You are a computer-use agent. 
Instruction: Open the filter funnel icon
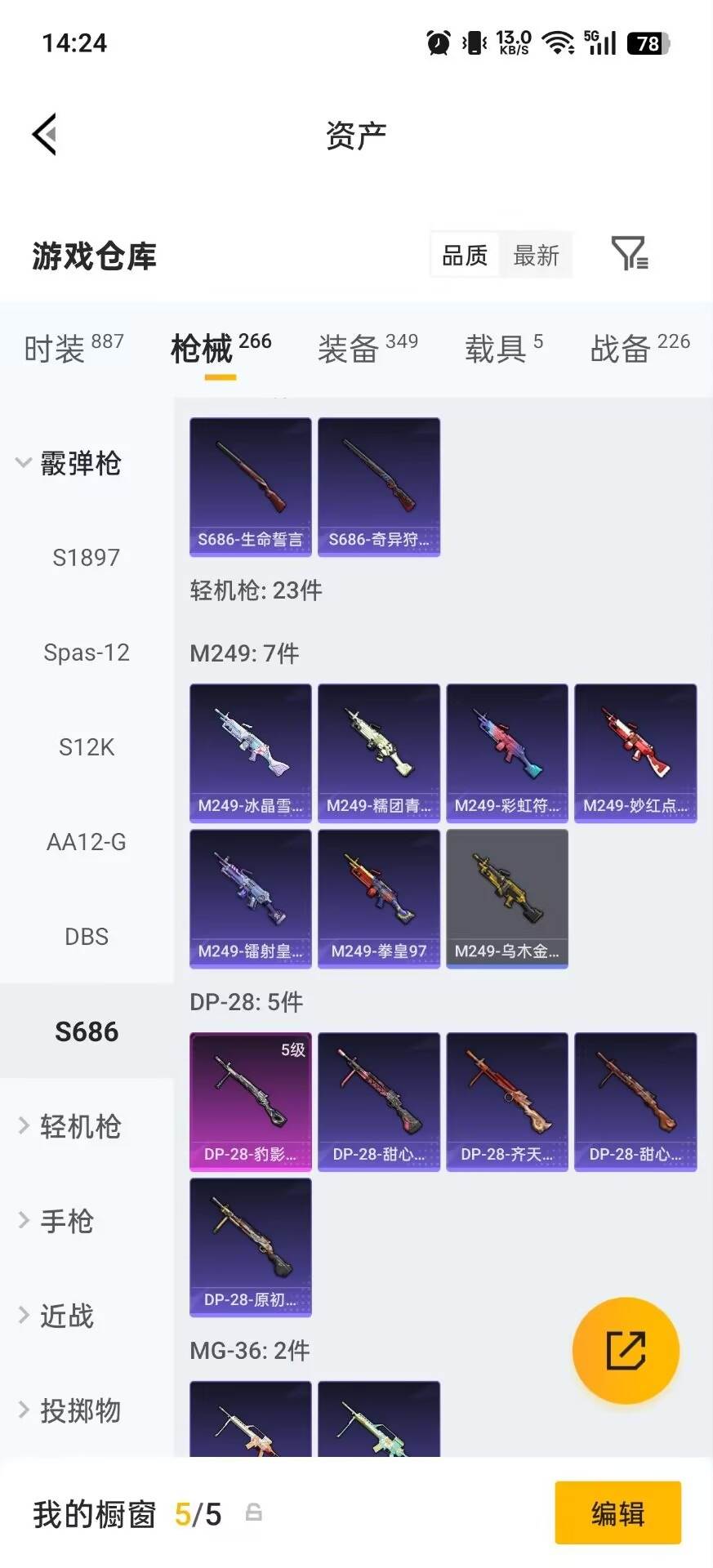coord(630,254)
